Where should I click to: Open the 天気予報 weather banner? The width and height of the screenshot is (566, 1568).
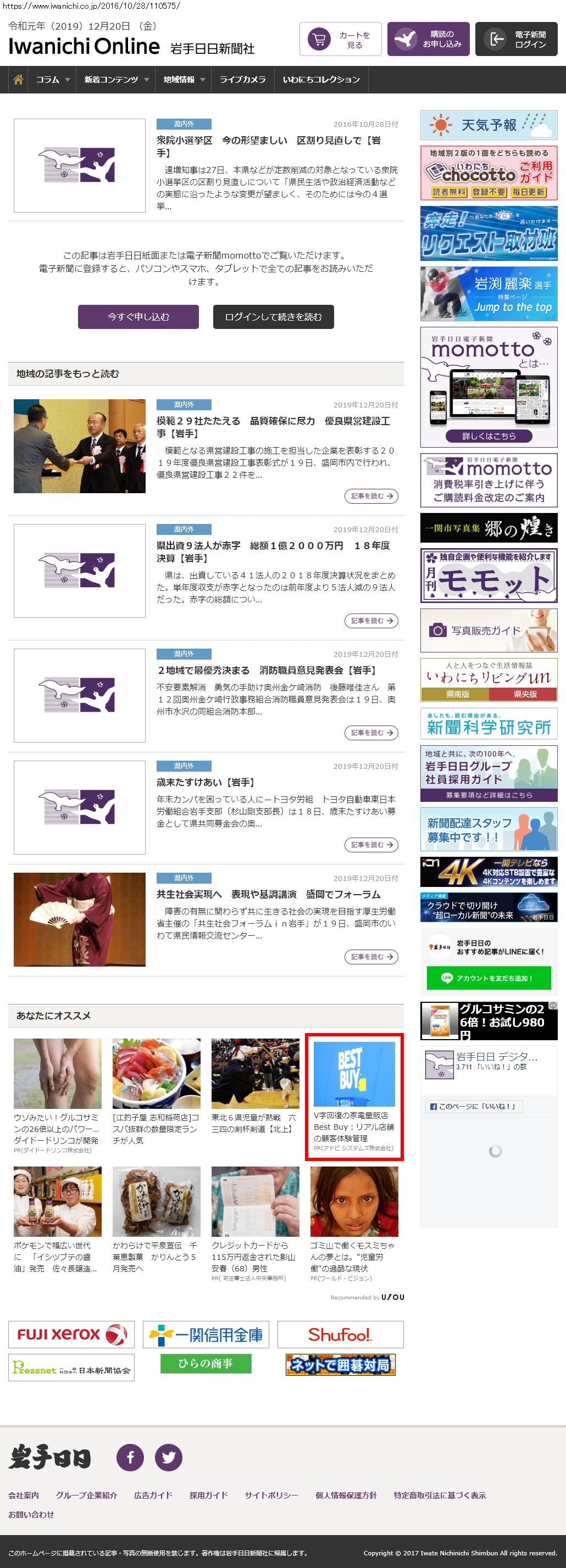(489, 125)
